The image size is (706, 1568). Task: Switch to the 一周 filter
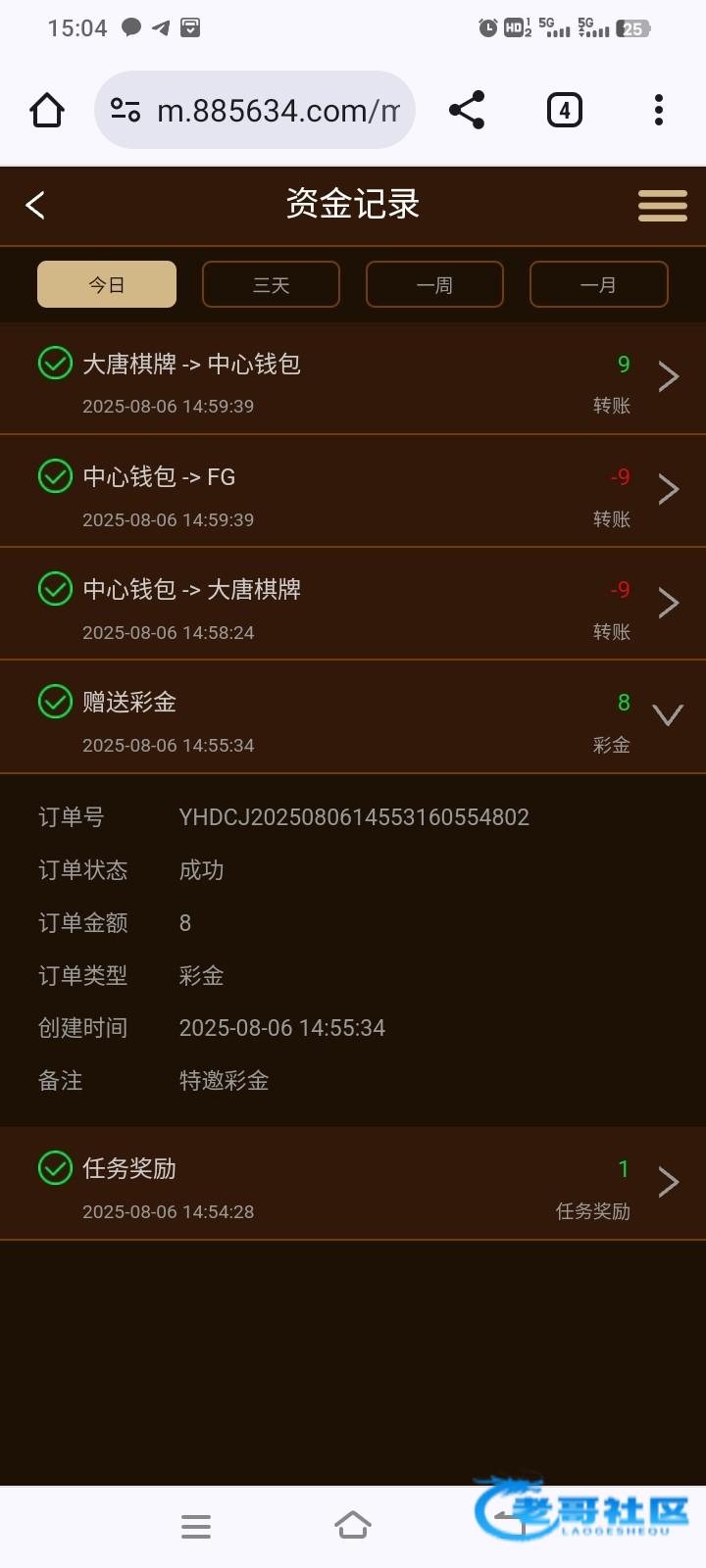coord(434,284)
